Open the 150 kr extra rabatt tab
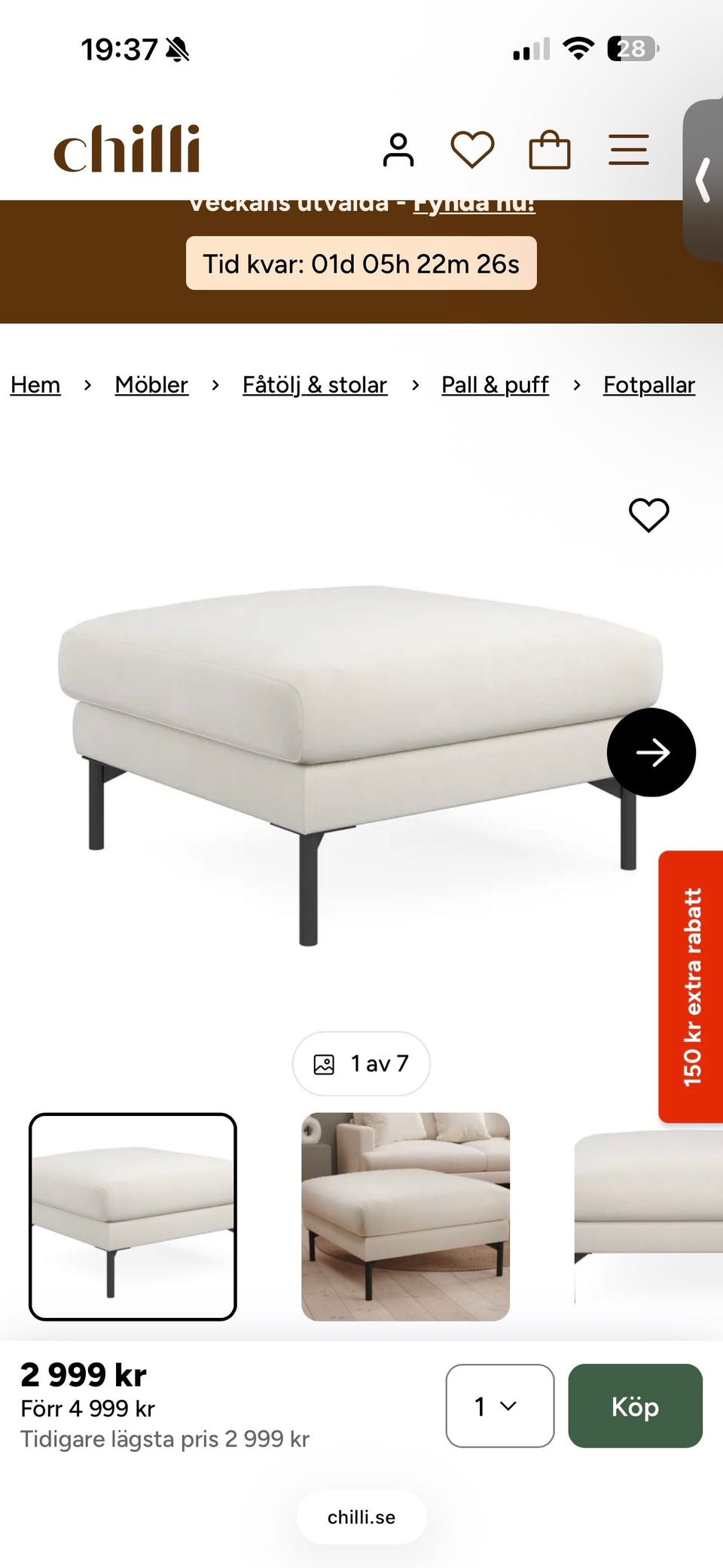 point(691,986)
